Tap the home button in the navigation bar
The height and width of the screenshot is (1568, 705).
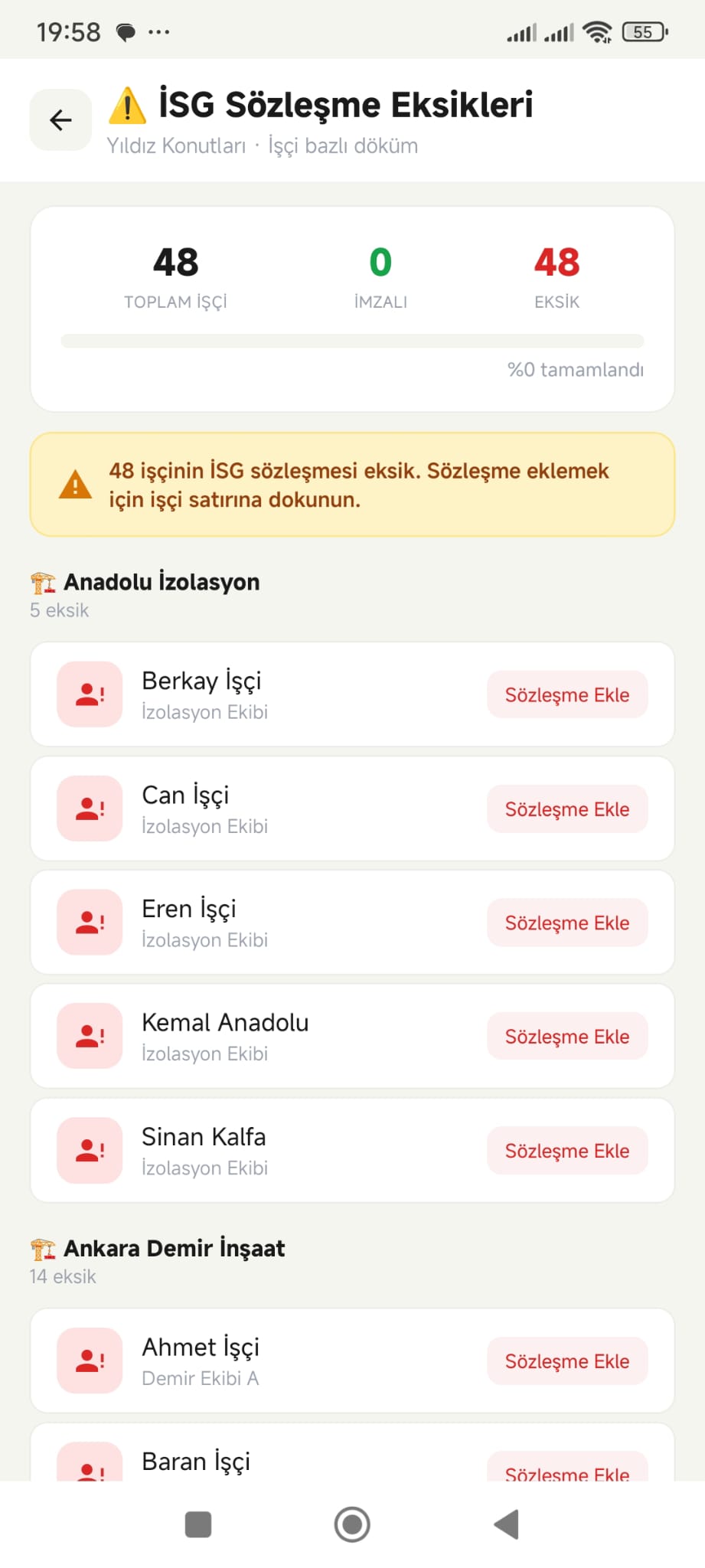[x=352, y=1524]
